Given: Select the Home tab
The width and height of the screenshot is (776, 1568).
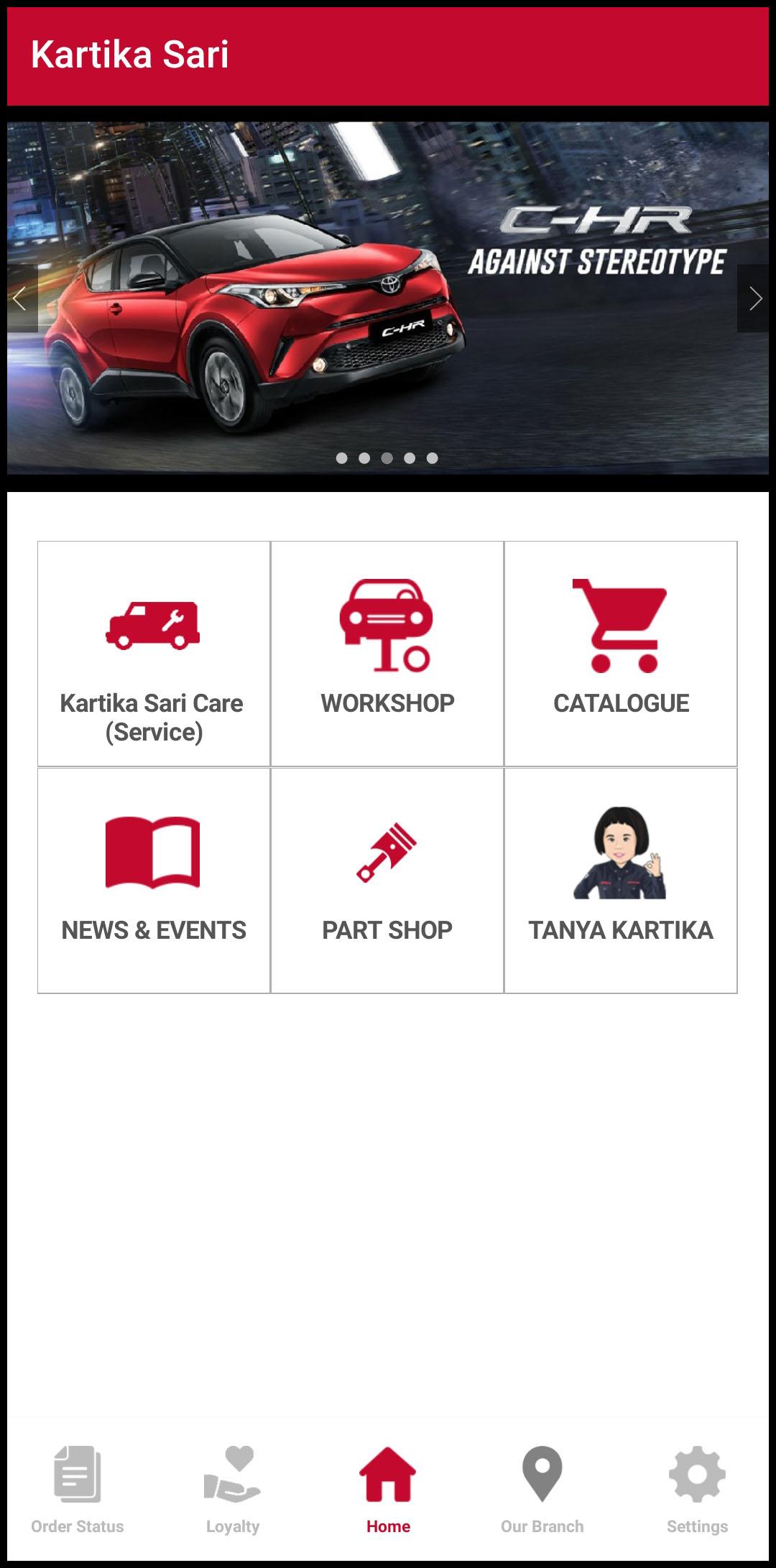Looking at the screenshot, I should 388,1491.
